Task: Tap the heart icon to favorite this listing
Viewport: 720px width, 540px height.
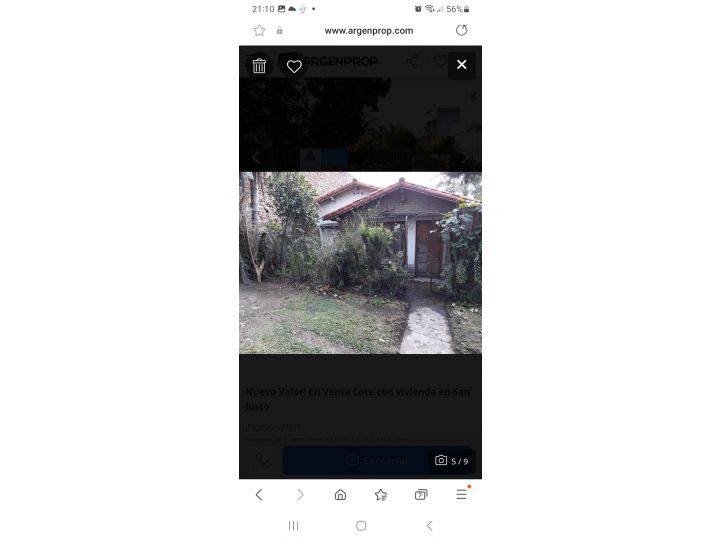Action: 294,66
